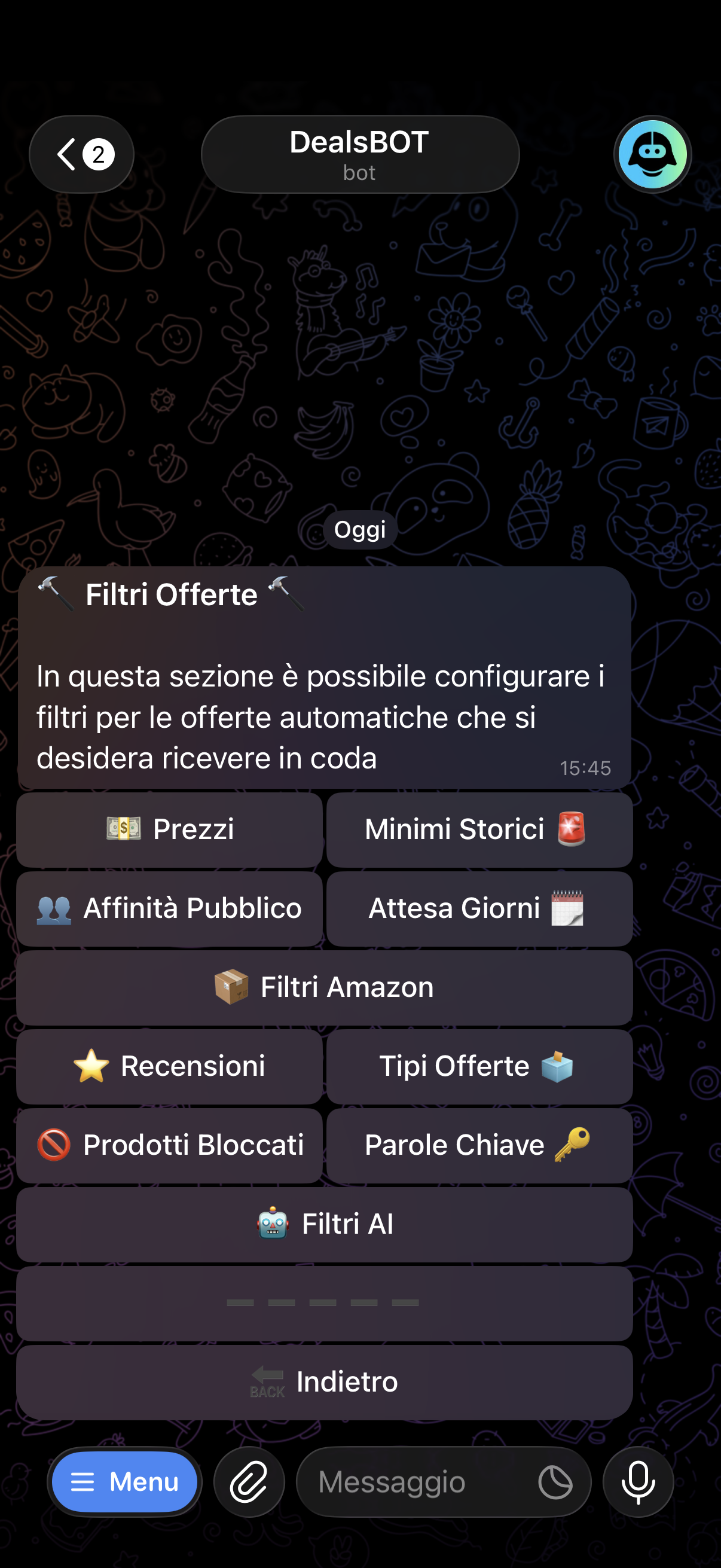721x1568 pixels.
Task: Attach a file with paperclip icon
Action: click(249, 1481)
